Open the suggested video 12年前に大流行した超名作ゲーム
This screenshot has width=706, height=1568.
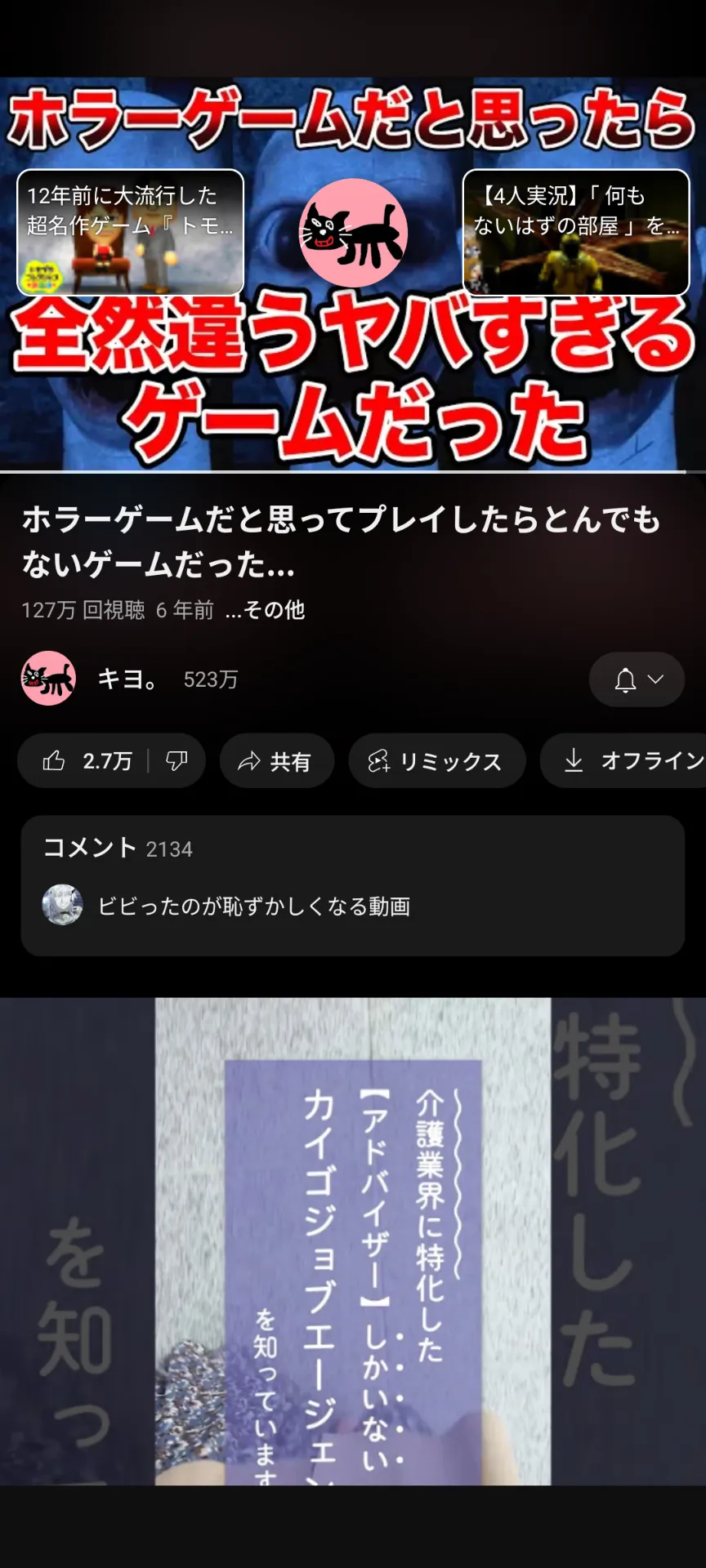131,232
